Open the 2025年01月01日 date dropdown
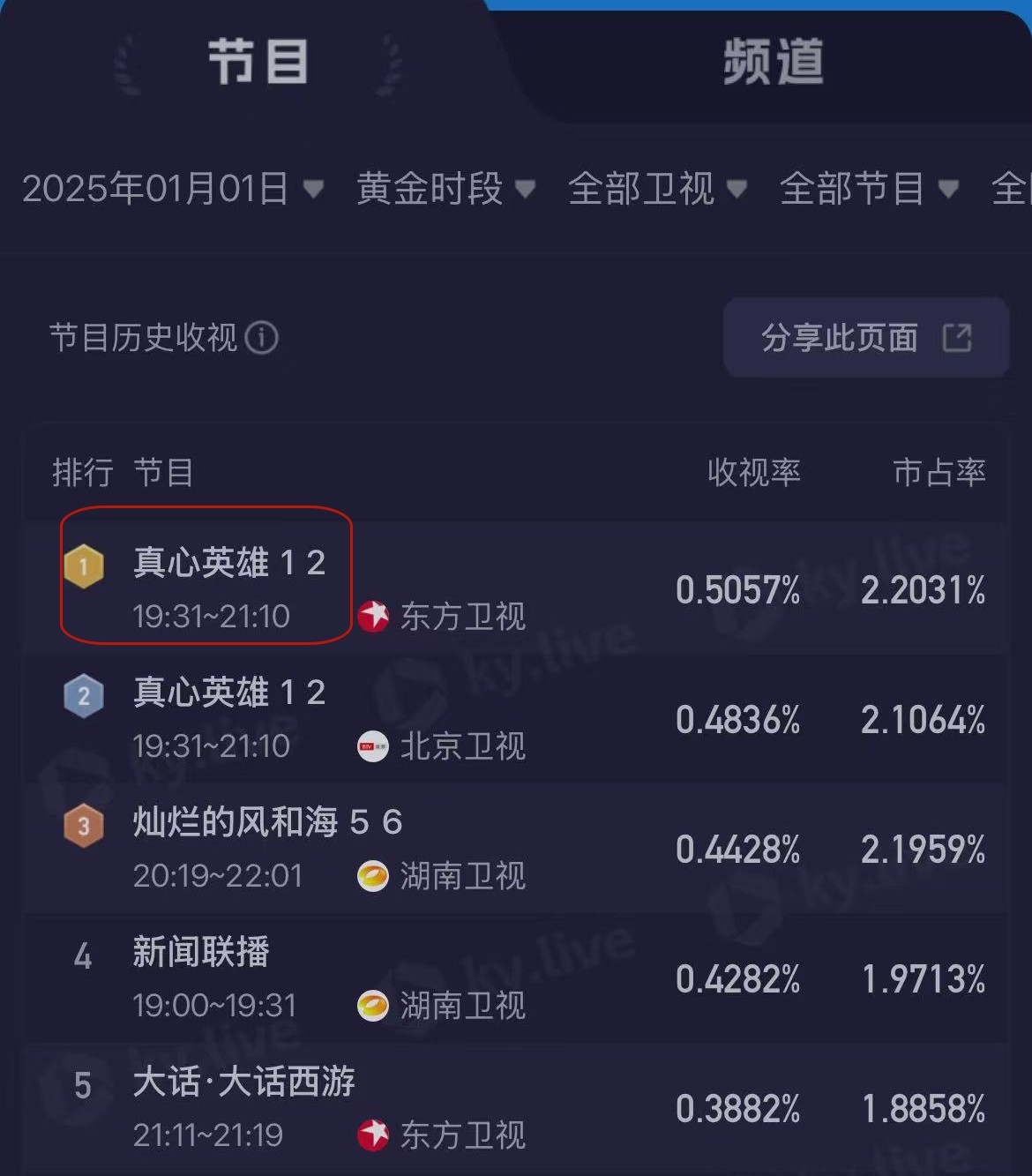 pos(173,188)
